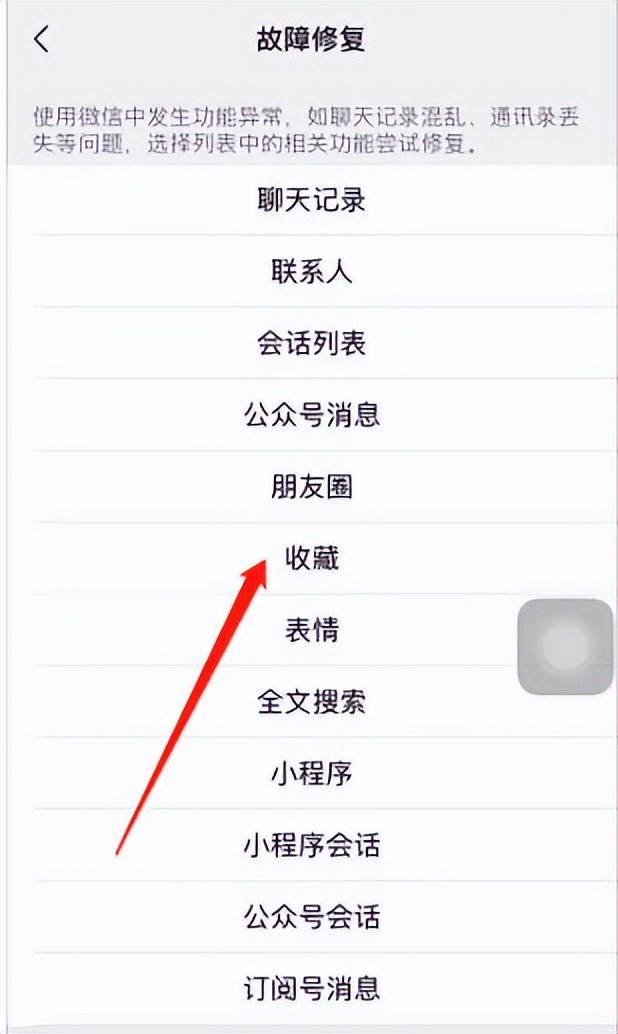
Task: Tap 表情 in the list
Action: (311, 630)
